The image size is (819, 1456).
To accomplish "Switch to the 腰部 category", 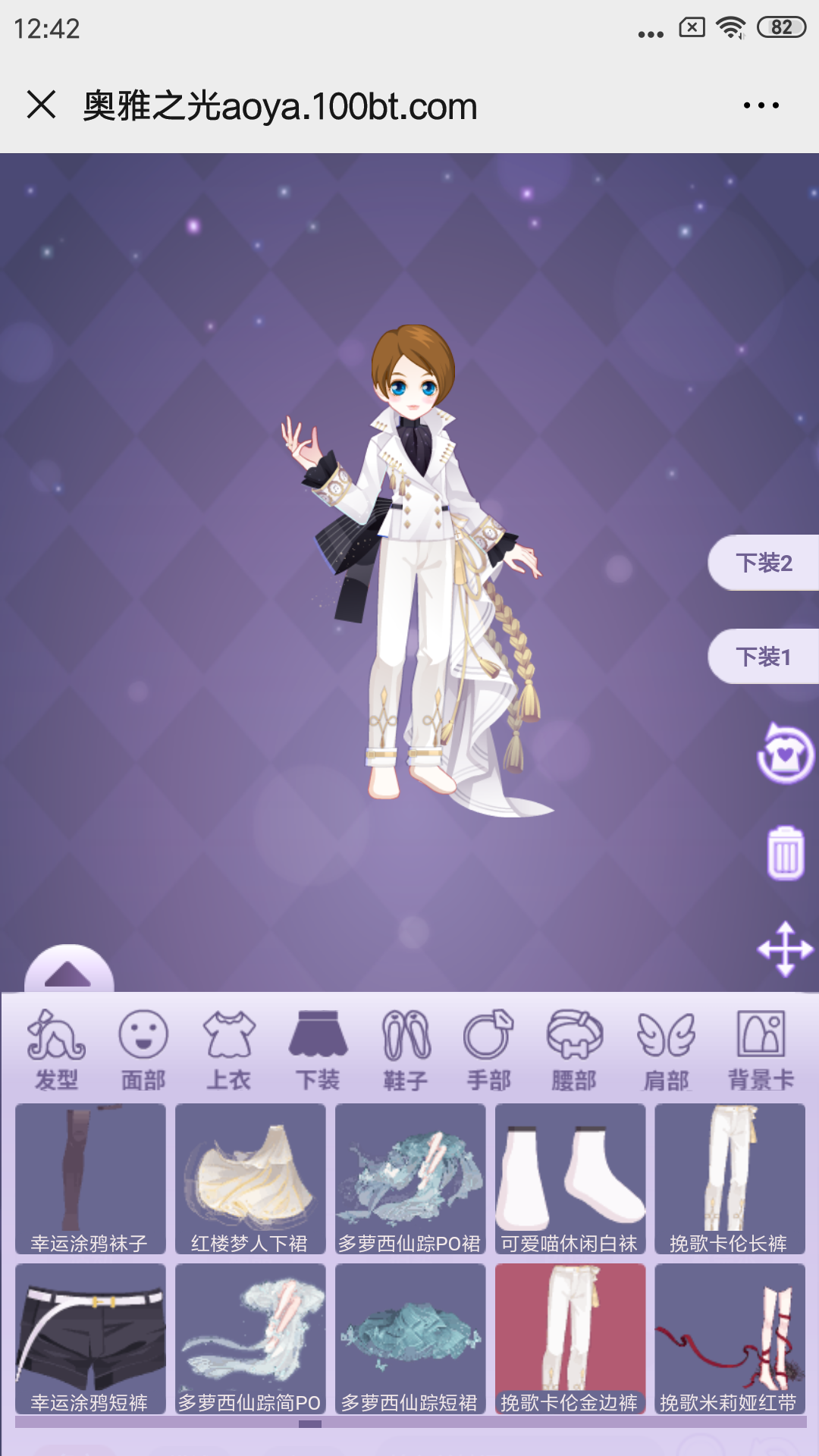I will point(575,1050).
